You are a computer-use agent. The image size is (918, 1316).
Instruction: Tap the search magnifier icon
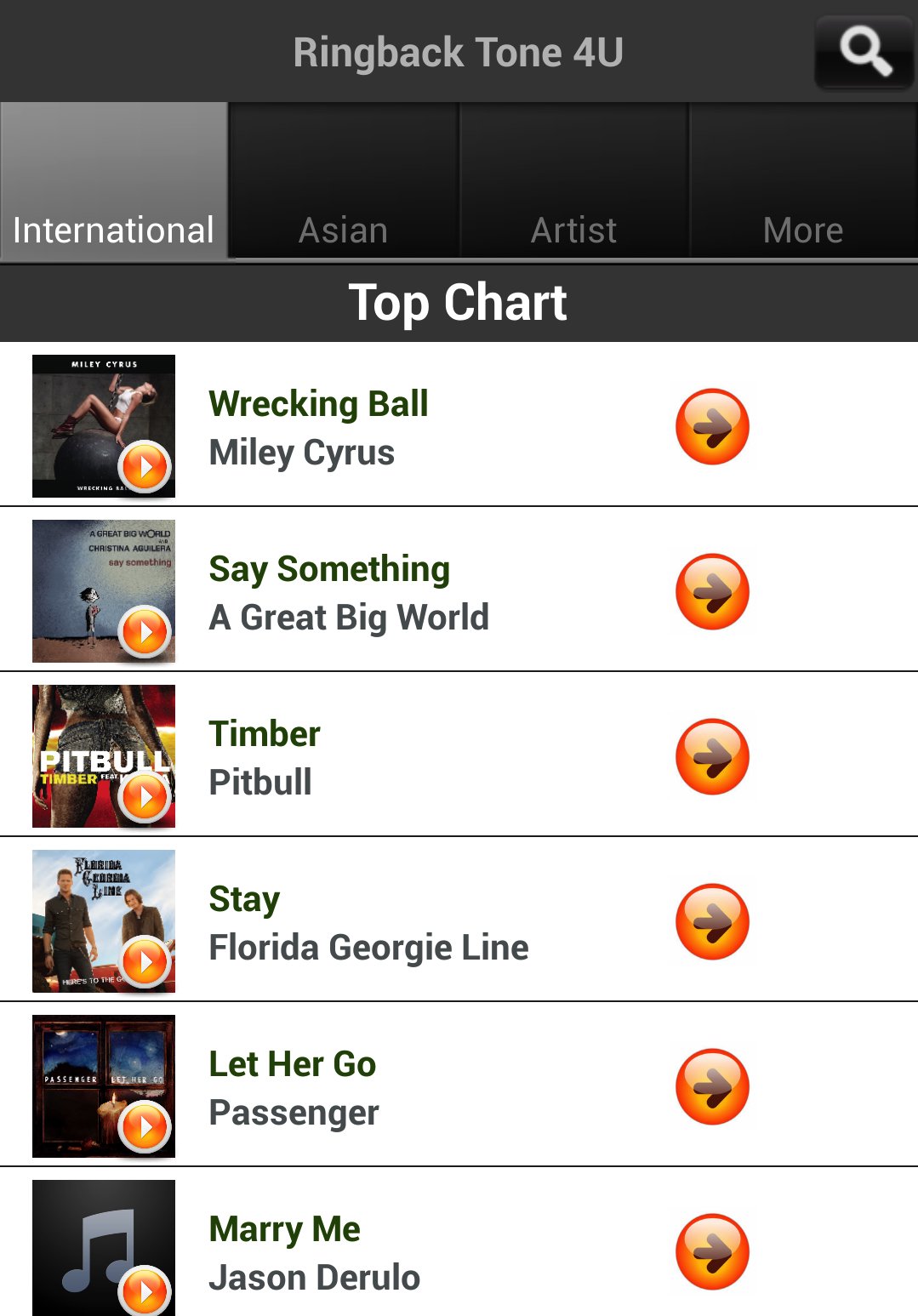click(x=864, y=53)
